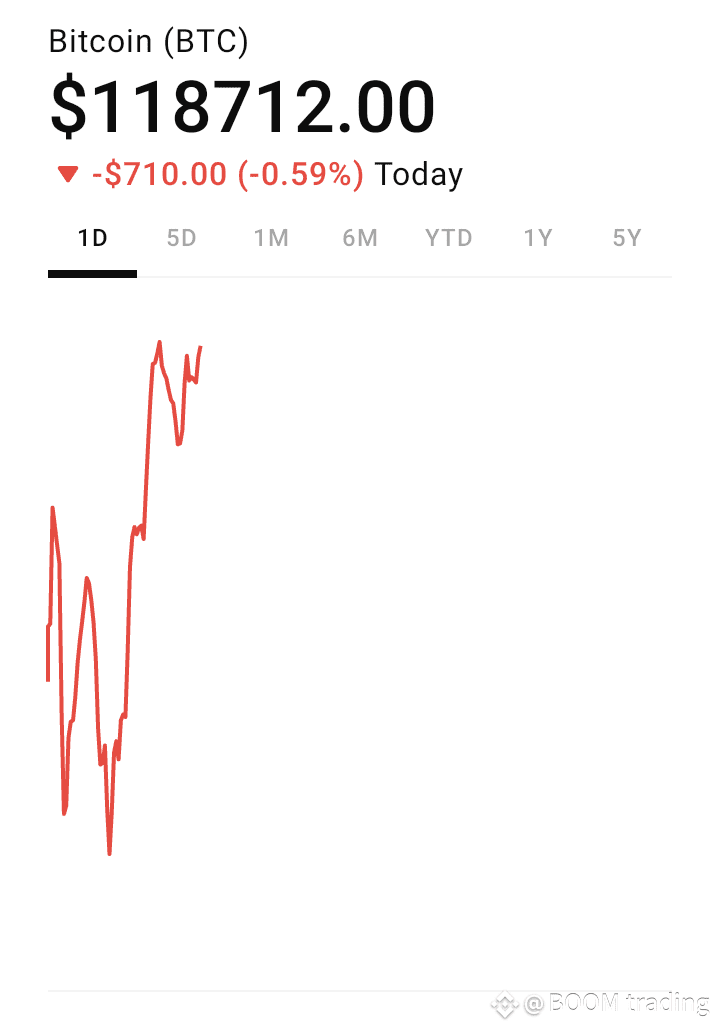View the YTD price chart
Viewport: 717px width, 1030px height.
[448, 238]
